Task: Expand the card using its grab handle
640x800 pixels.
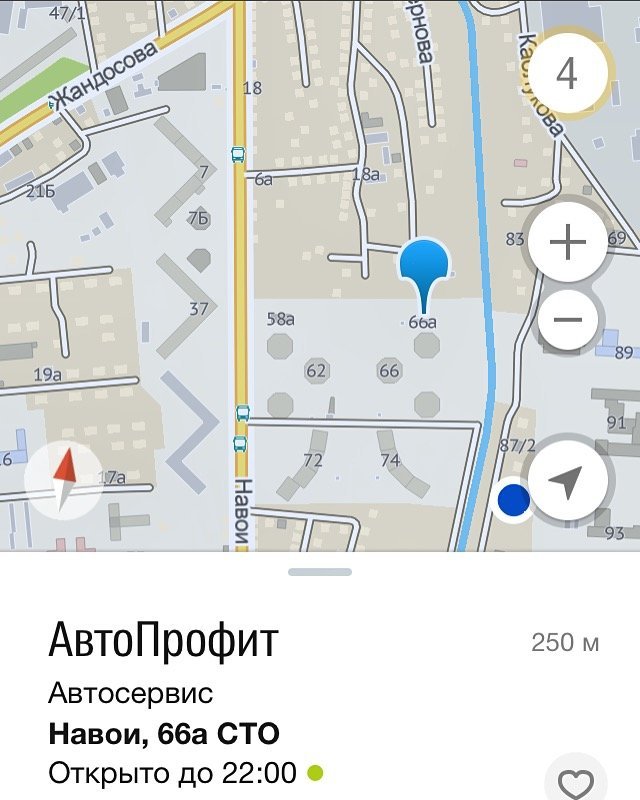Action: [x=320, y=572]
